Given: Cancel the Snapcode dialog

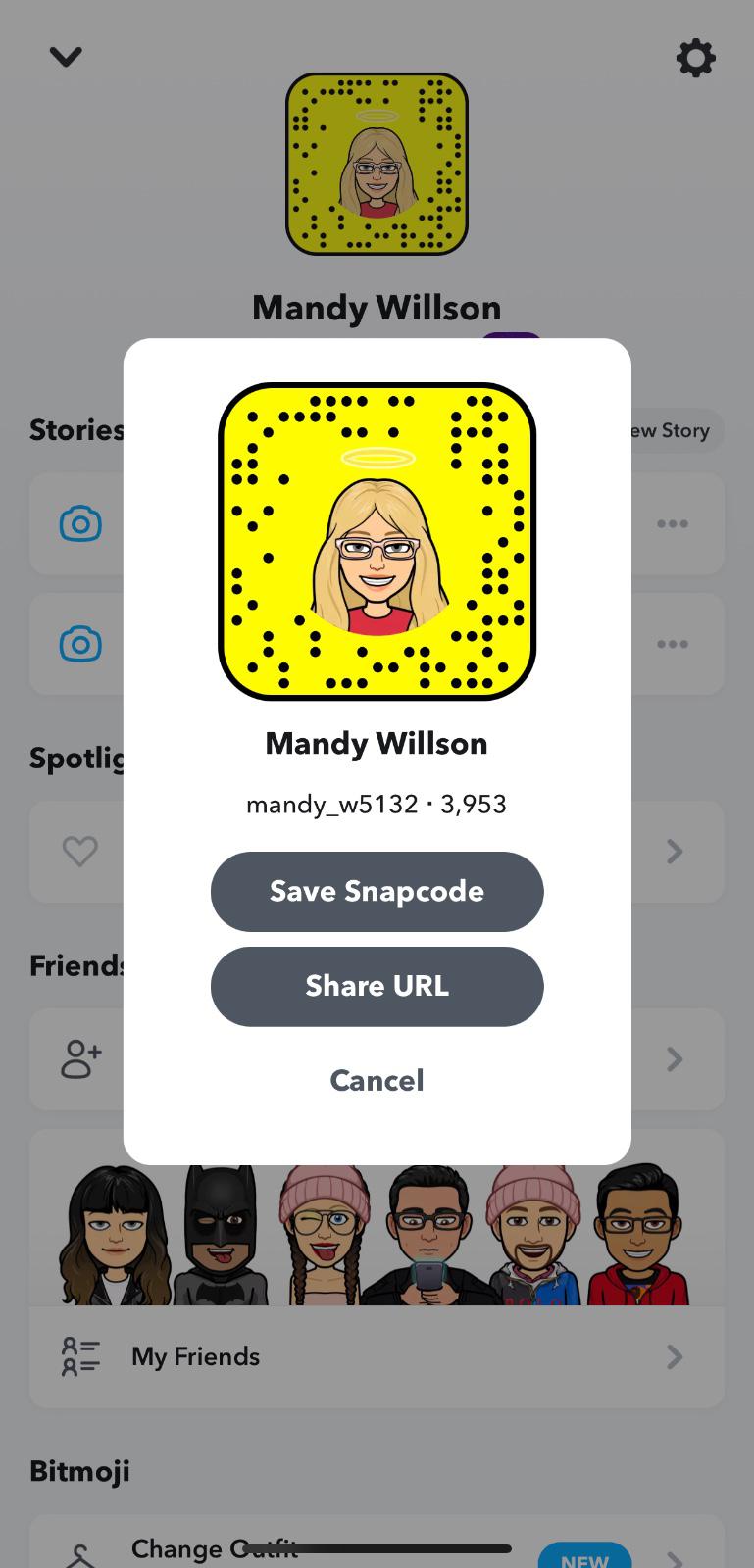Looking at the screenshot, I should (377, 1080).
